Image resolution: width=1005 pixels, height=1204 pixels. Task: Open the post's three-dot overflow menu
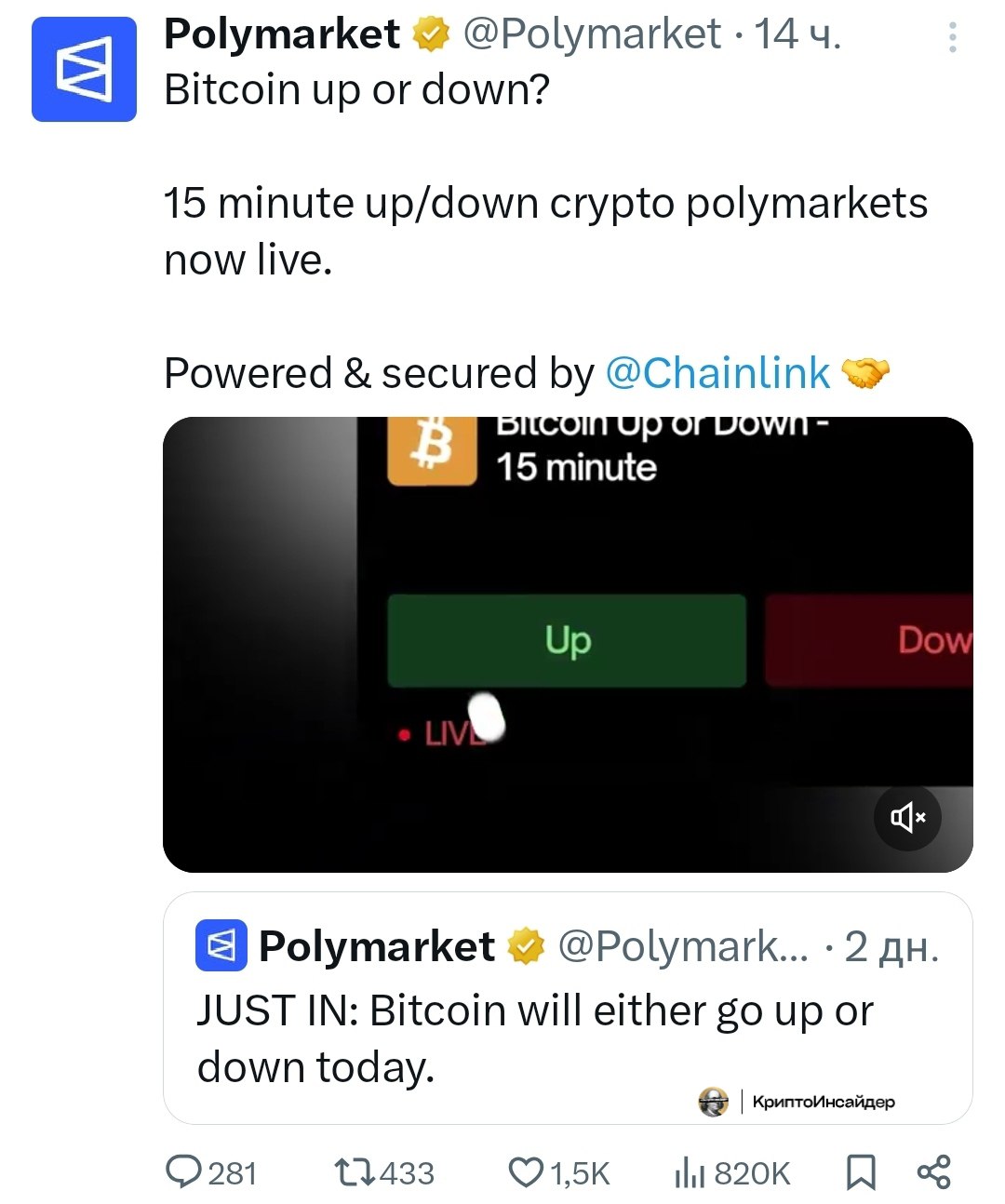(x=952, y=37)
